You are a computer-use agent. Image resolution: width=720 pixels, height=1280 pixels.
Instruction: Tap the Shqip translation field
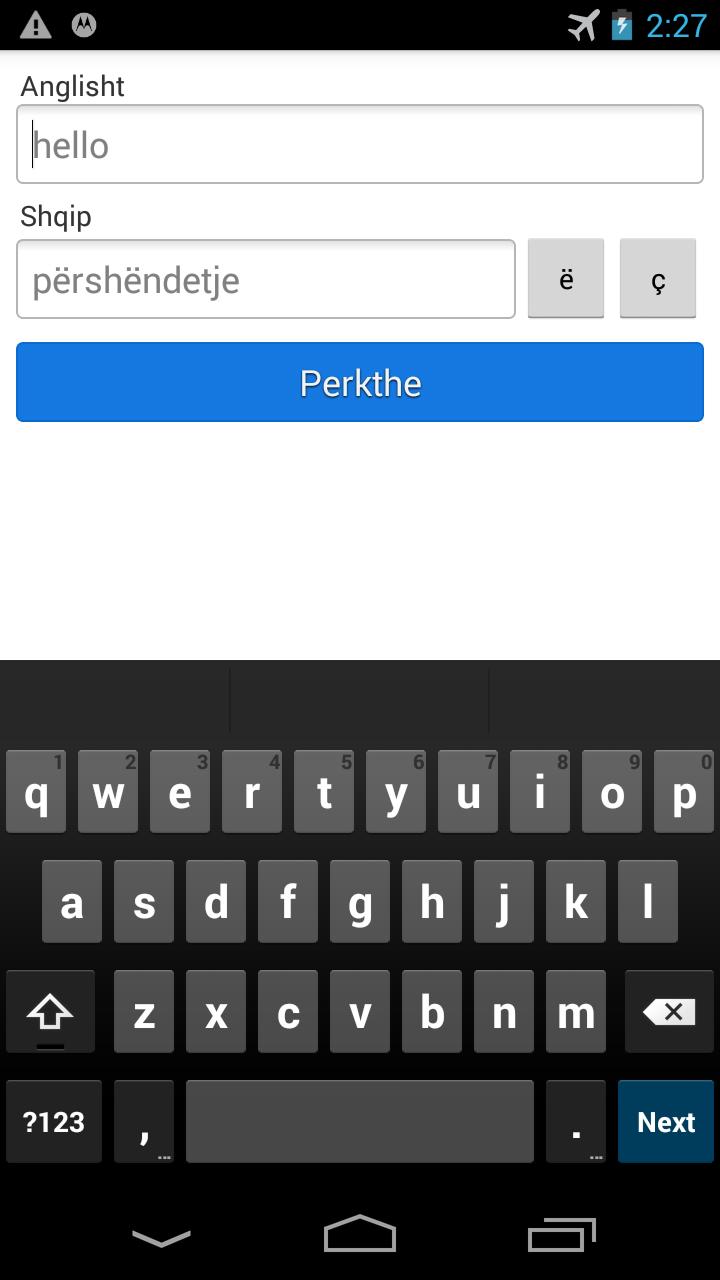(266, 280)
